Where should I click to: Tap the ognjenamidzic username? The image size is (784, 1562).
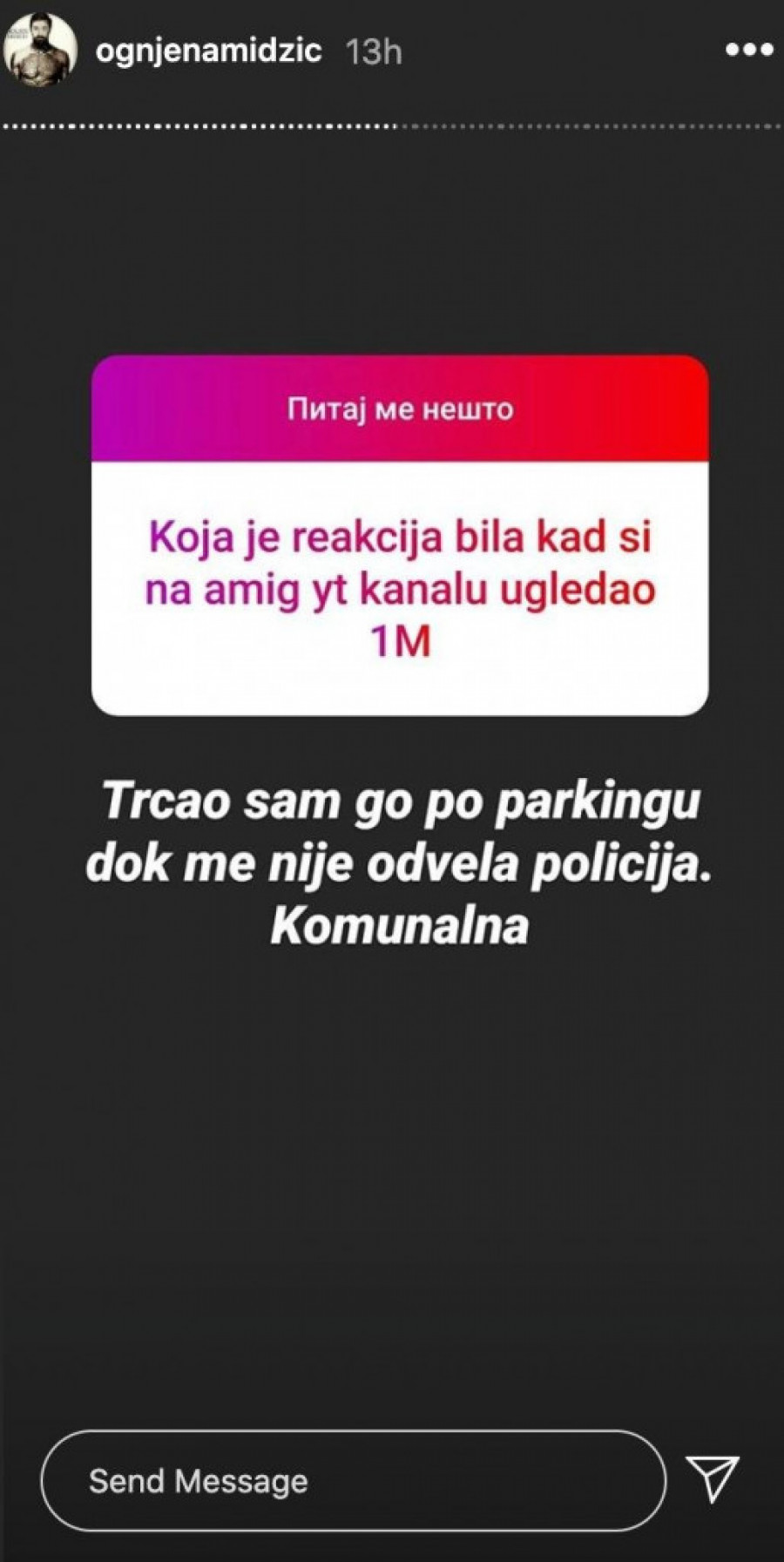coord(208,51)
